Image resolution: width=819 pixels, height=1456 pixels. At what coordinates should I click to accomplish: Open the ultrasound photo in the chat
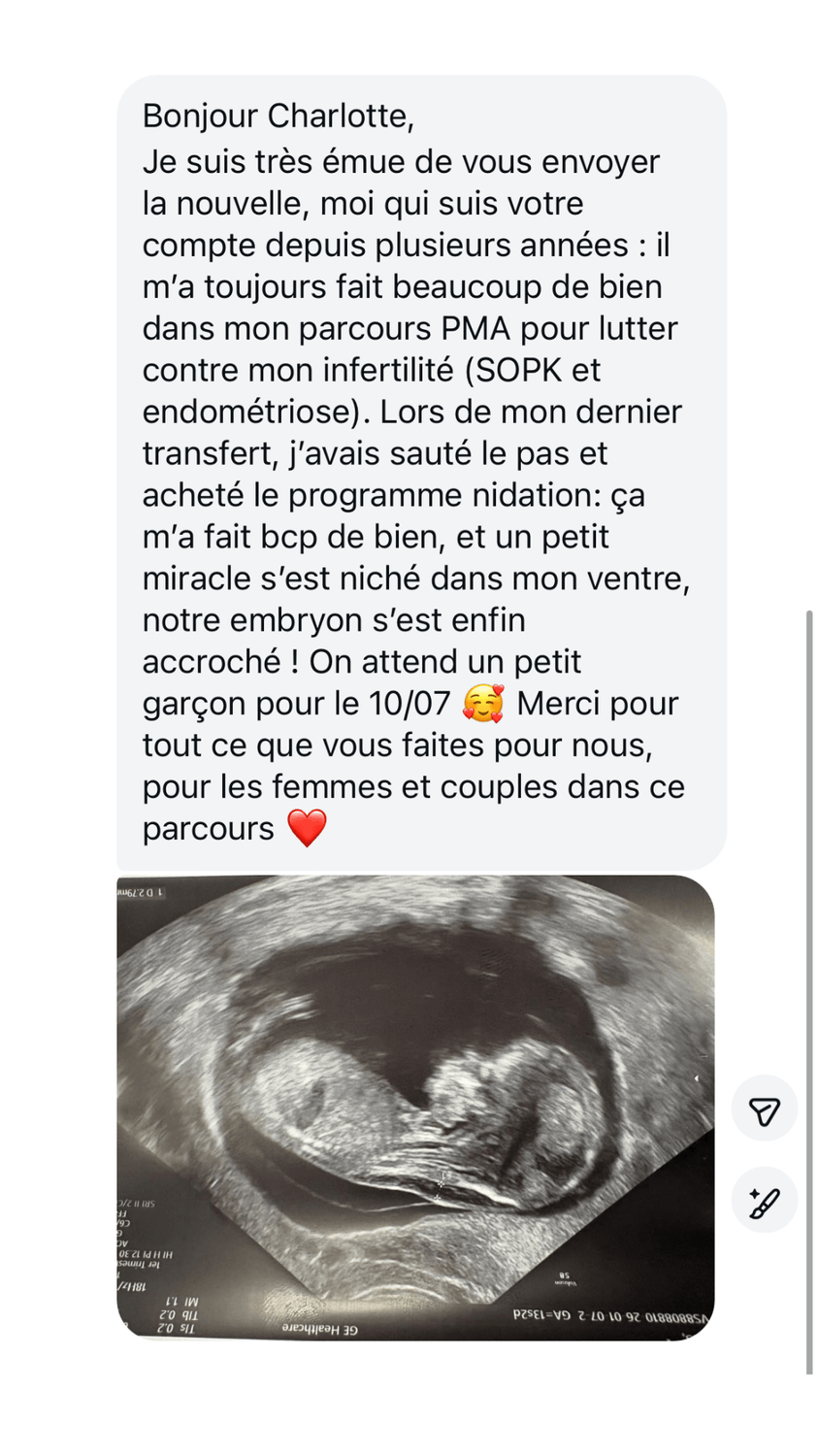pyautogui.click(x=415, y=1108)
